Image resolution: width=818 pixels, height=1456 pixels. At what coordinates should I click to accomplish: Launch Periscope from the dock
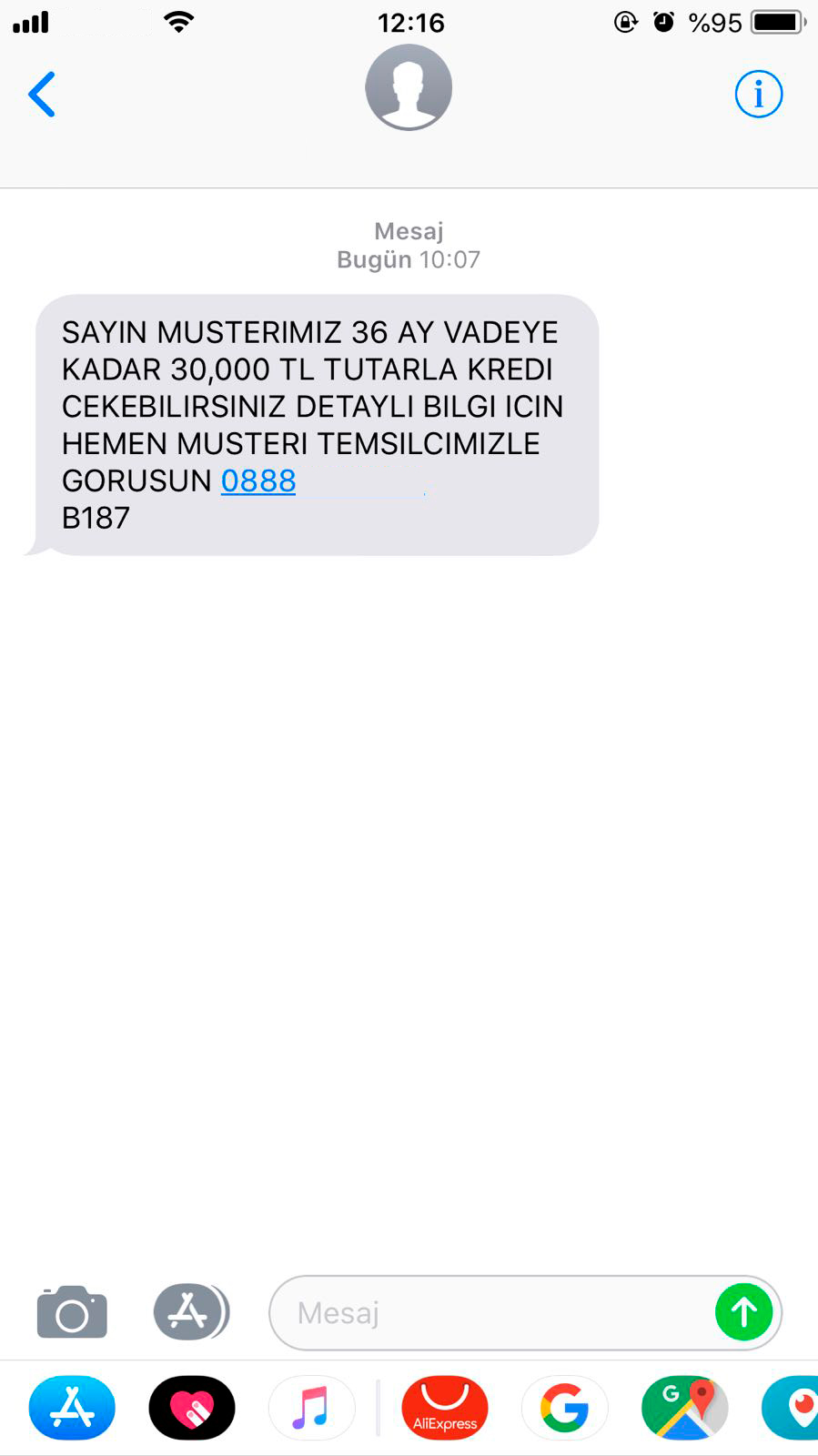point(793,1407)
